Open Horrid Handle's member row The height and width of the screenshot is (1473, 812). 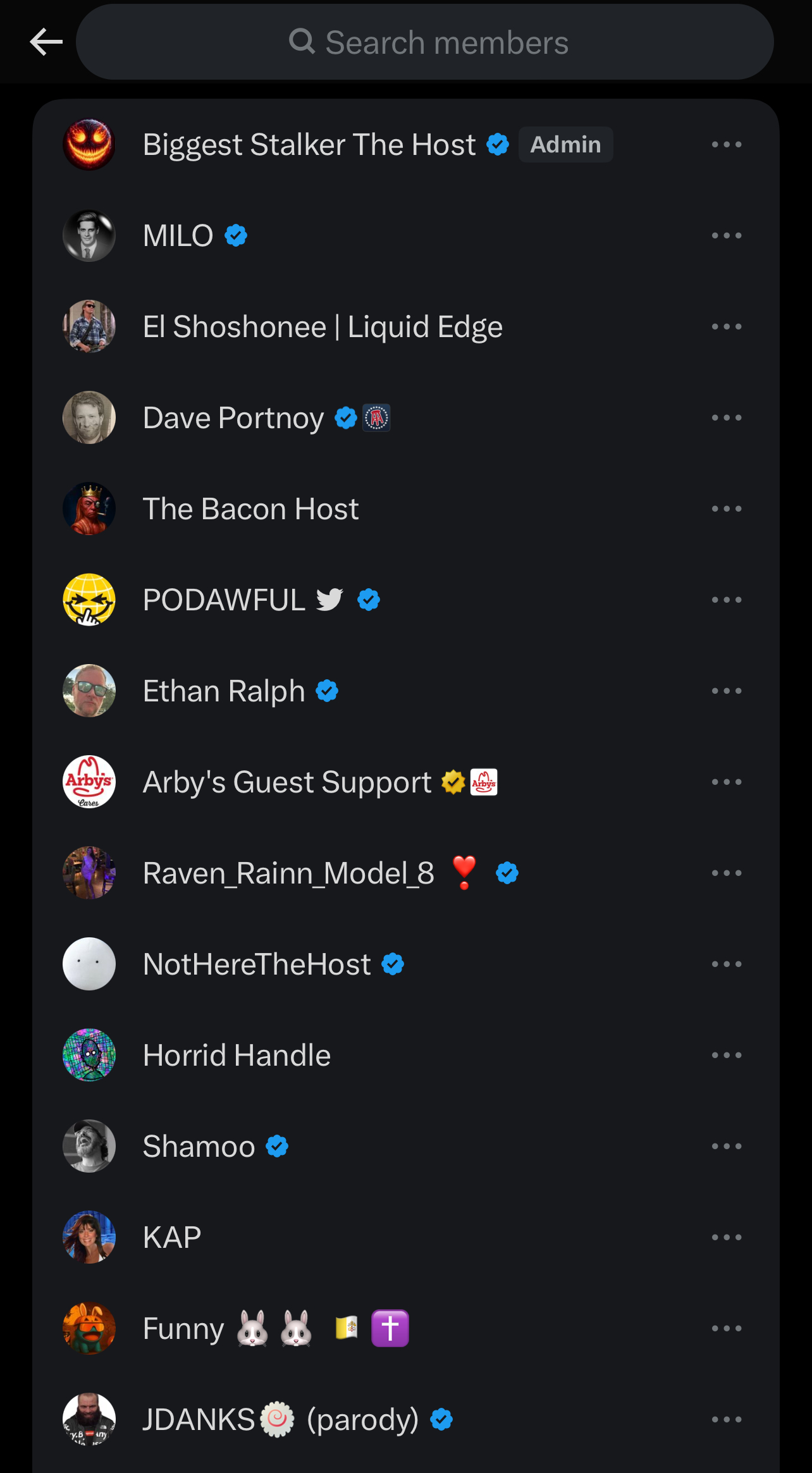(237, 1056)
